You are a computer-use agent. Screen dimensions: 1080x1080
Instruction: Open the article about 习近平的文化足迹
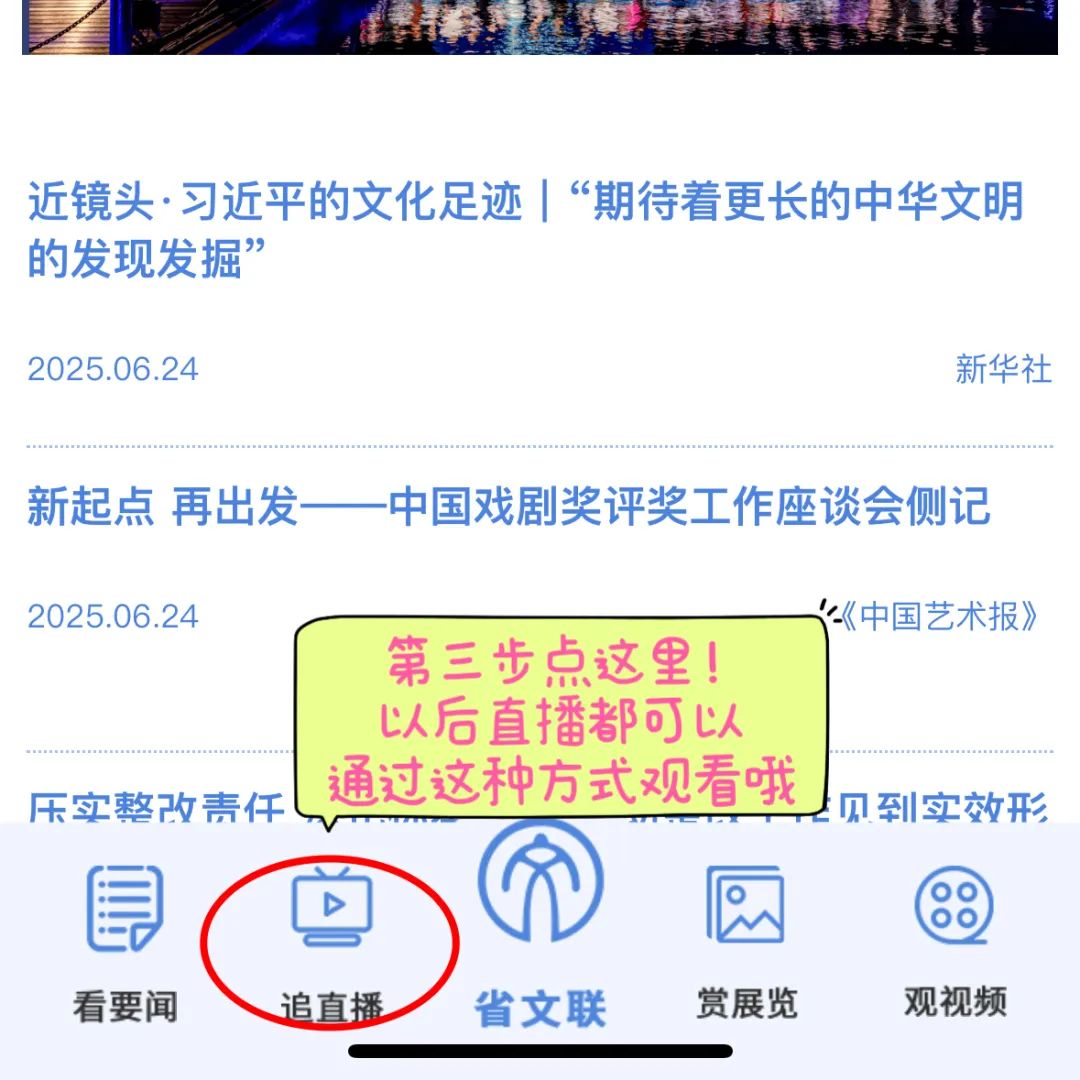(x=525, y=231)
